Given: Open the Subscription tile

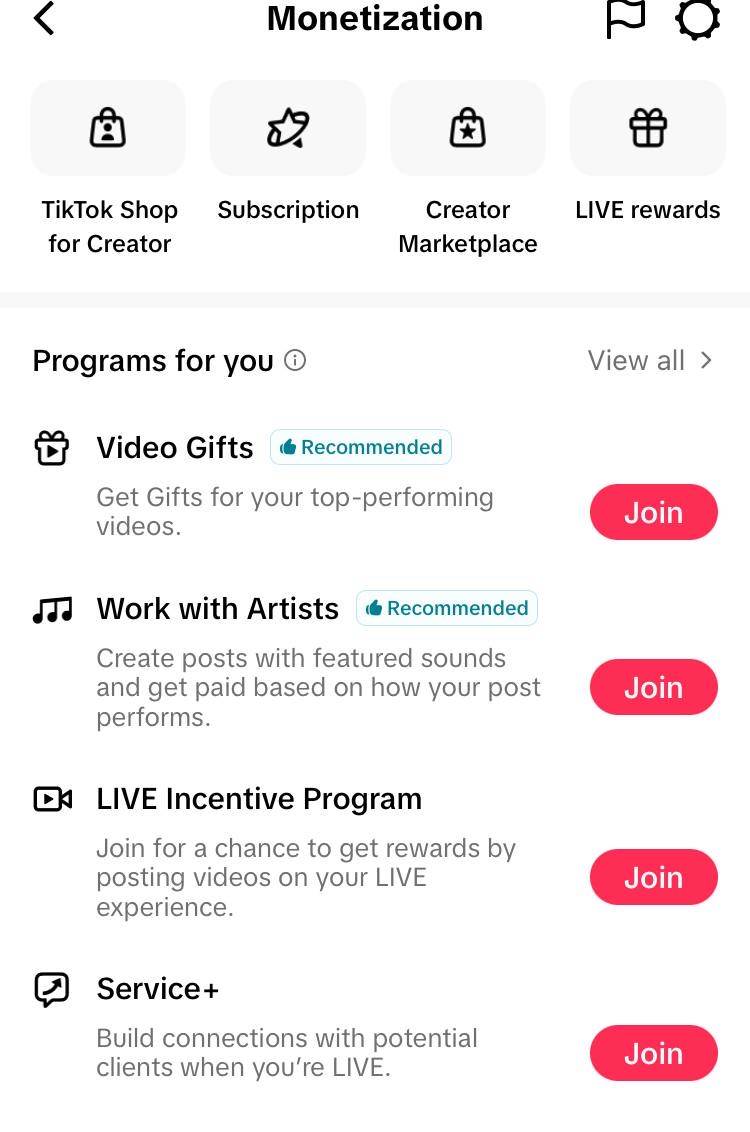Looking at the screenshot, I should pos(288,129).
